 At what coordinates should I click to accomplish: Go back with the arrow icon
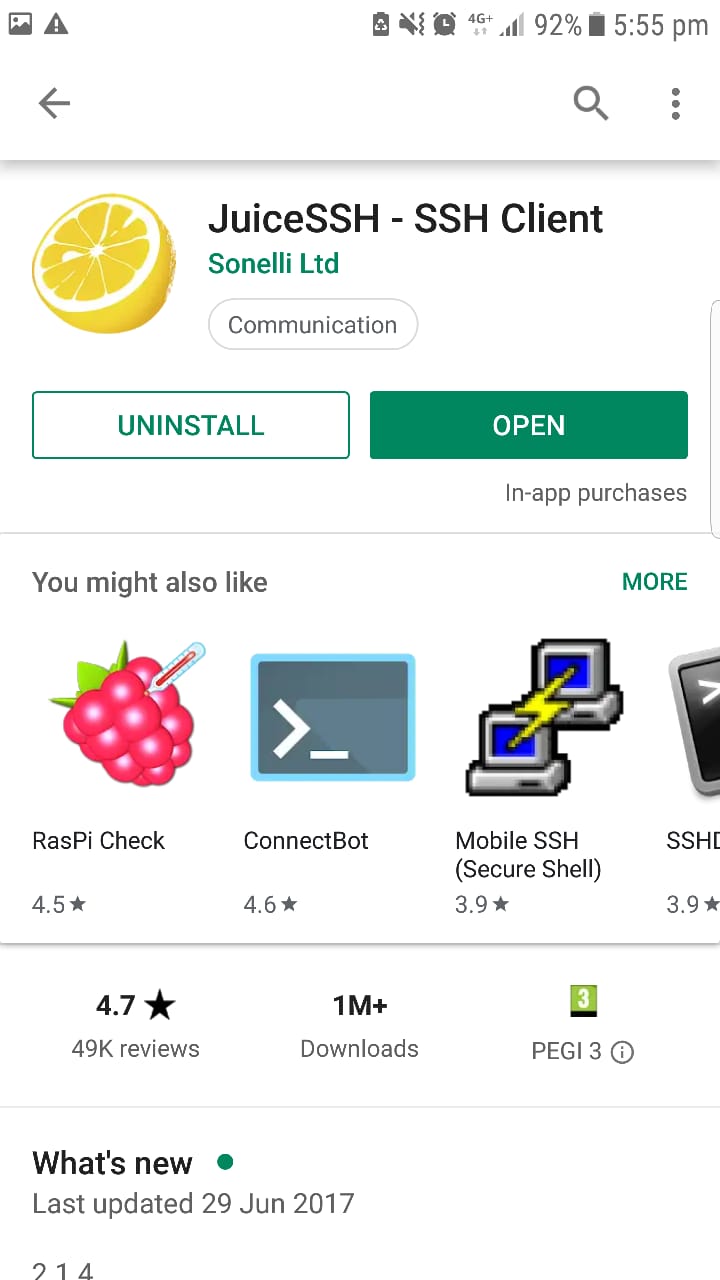click(54, 103)
